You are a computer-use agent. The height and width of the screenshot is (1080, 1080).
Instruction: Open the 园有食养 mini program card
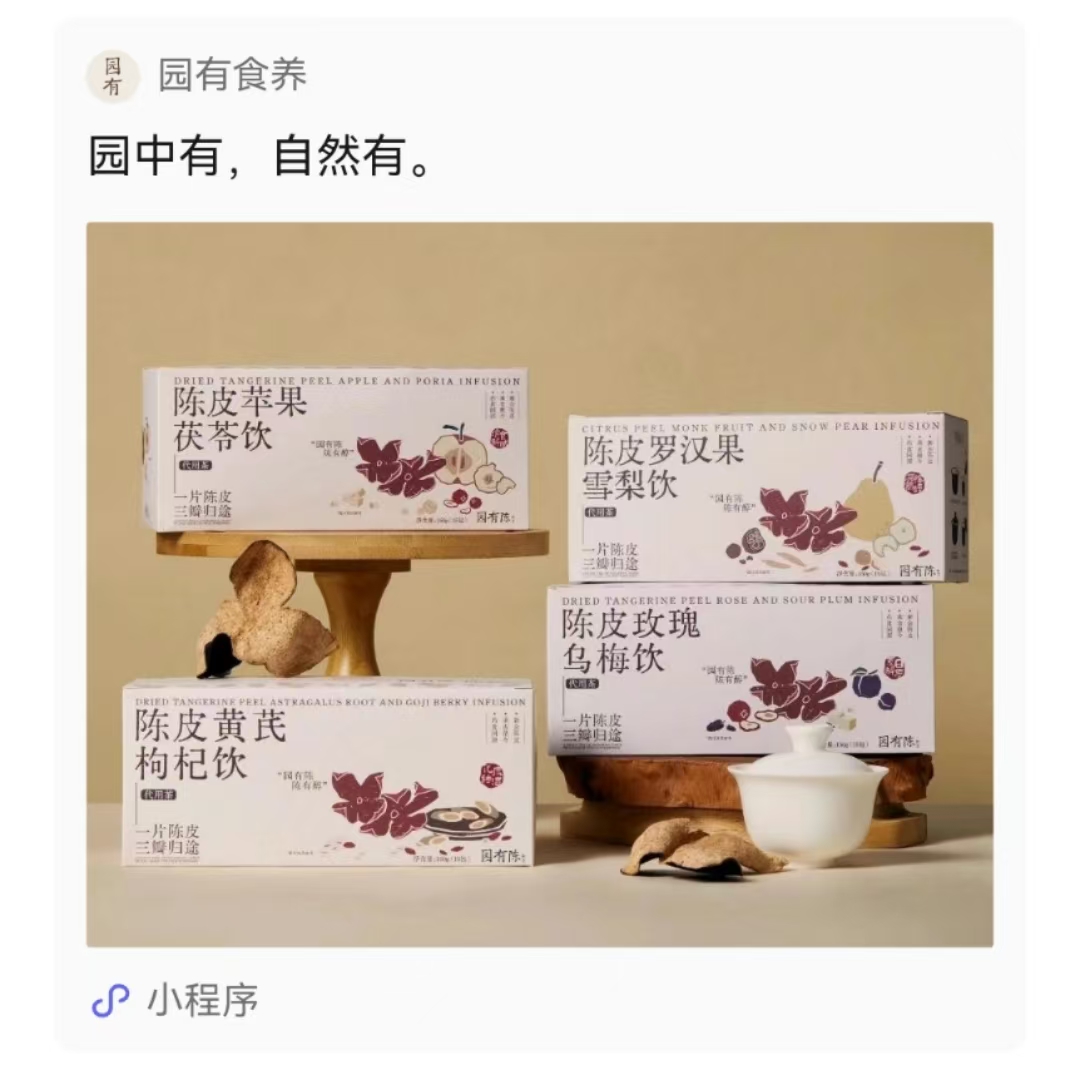pos(539,583)
